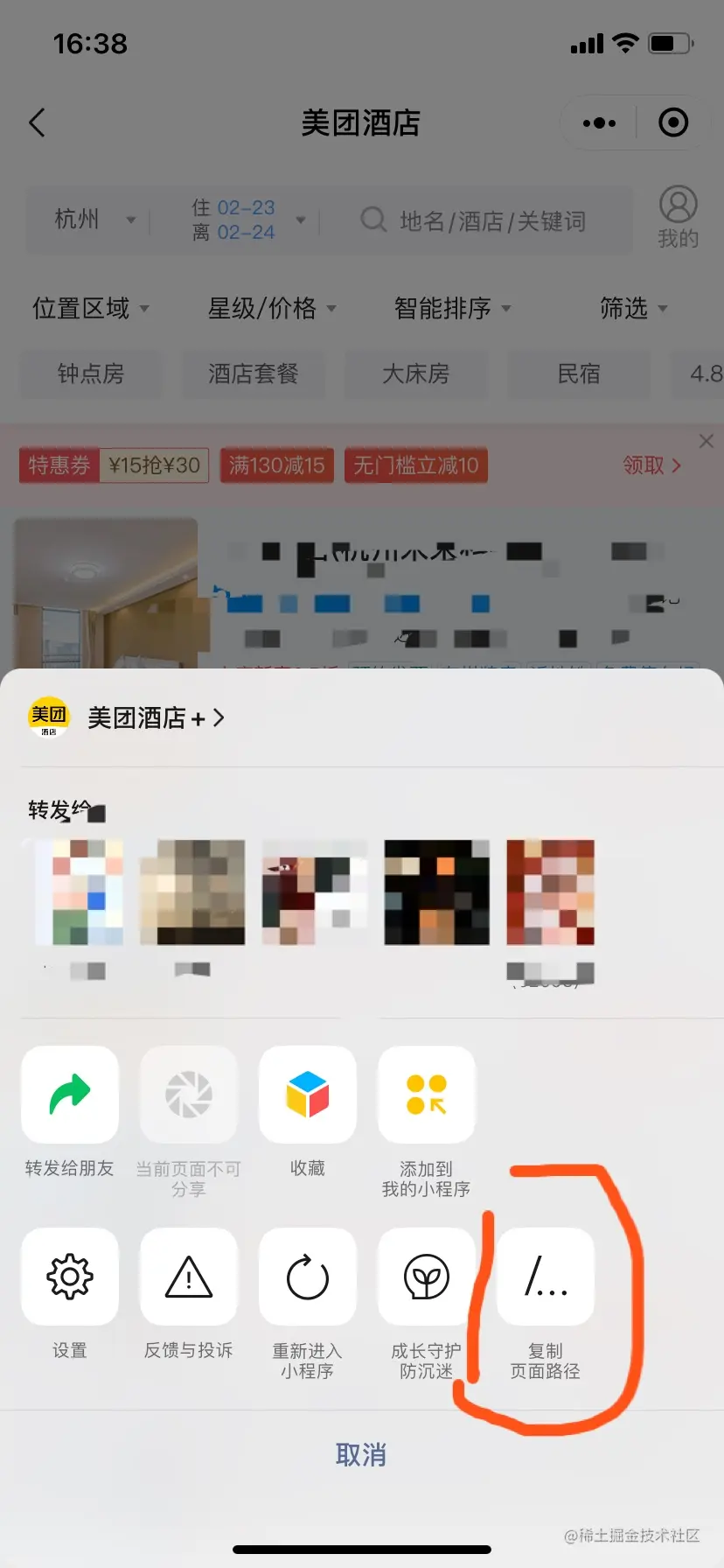Tap 添加到我的小程序
Image resolution: width=724 pixels, height=1568 pixels.
[x=427, y=1095]
